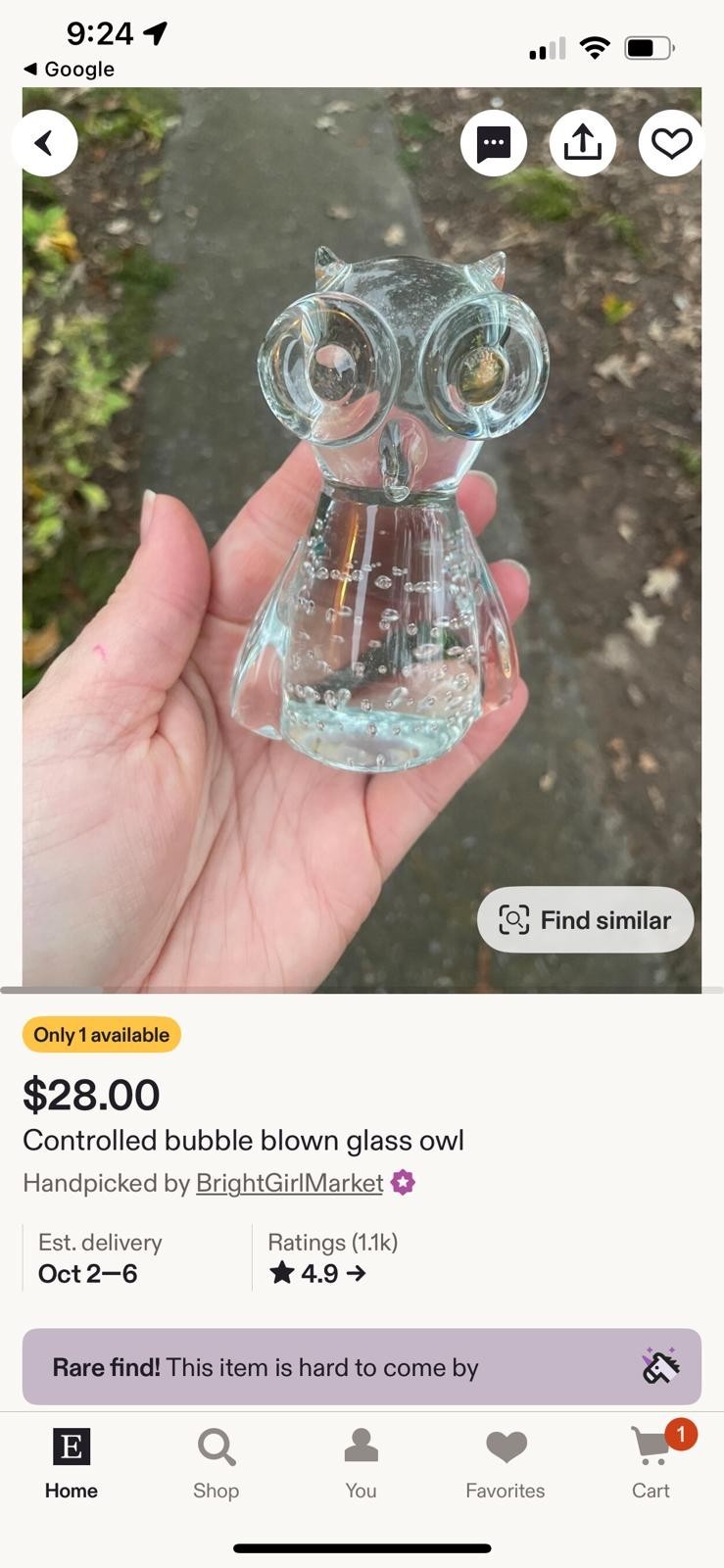The width and height of the screenshot is (724, 1568).
Task: Favorite this item with the heart icon
Action: (x=671, y=144)
